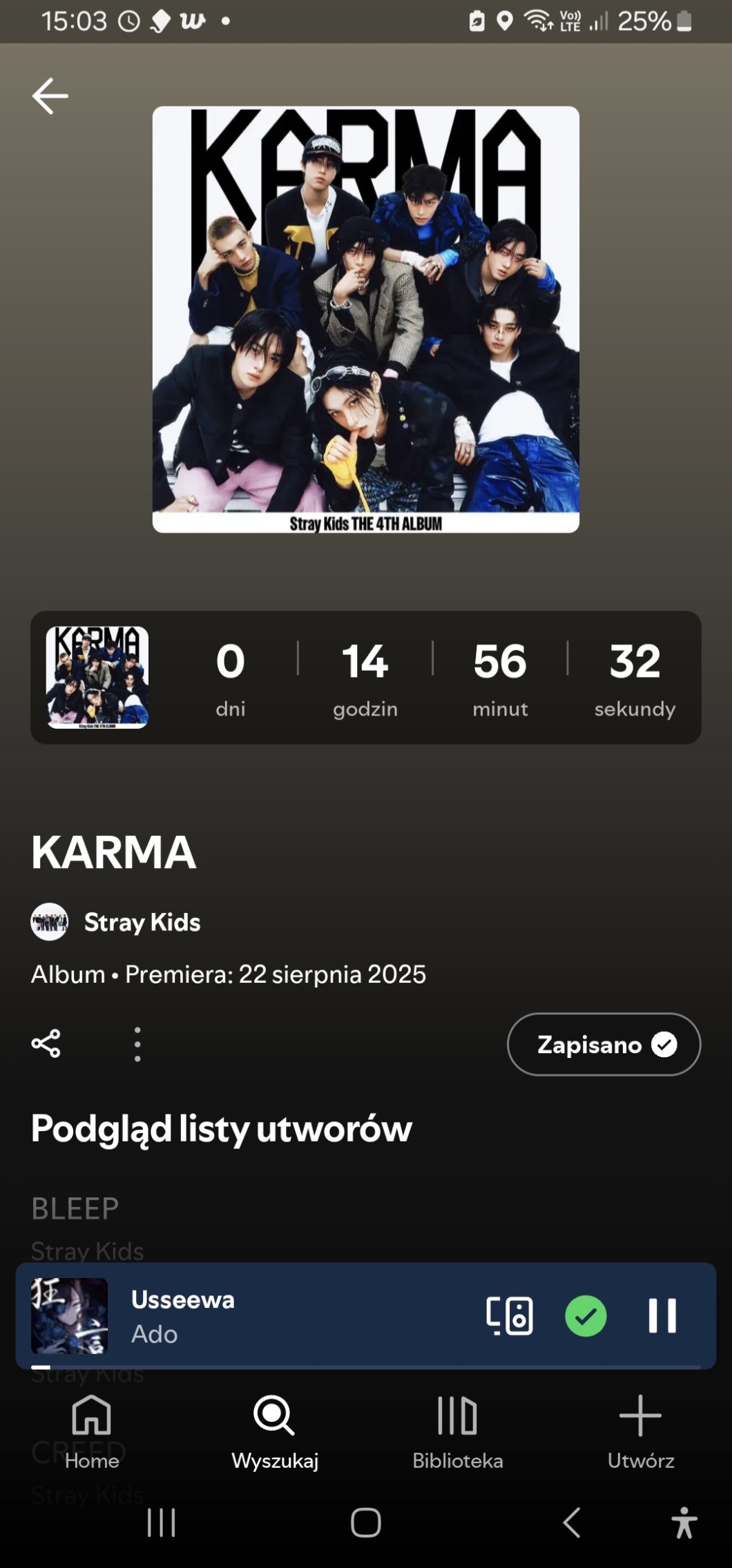Tap the Zapisano button to unsave the album
732x1568 pixels.
click(604, 1044)
